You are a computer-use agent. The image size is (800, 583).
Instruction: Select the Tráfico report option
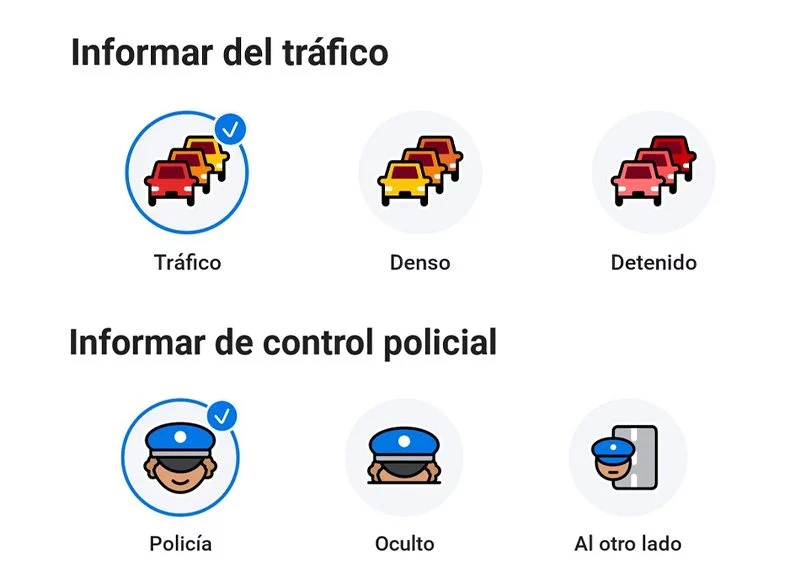[x=187, y=172]
